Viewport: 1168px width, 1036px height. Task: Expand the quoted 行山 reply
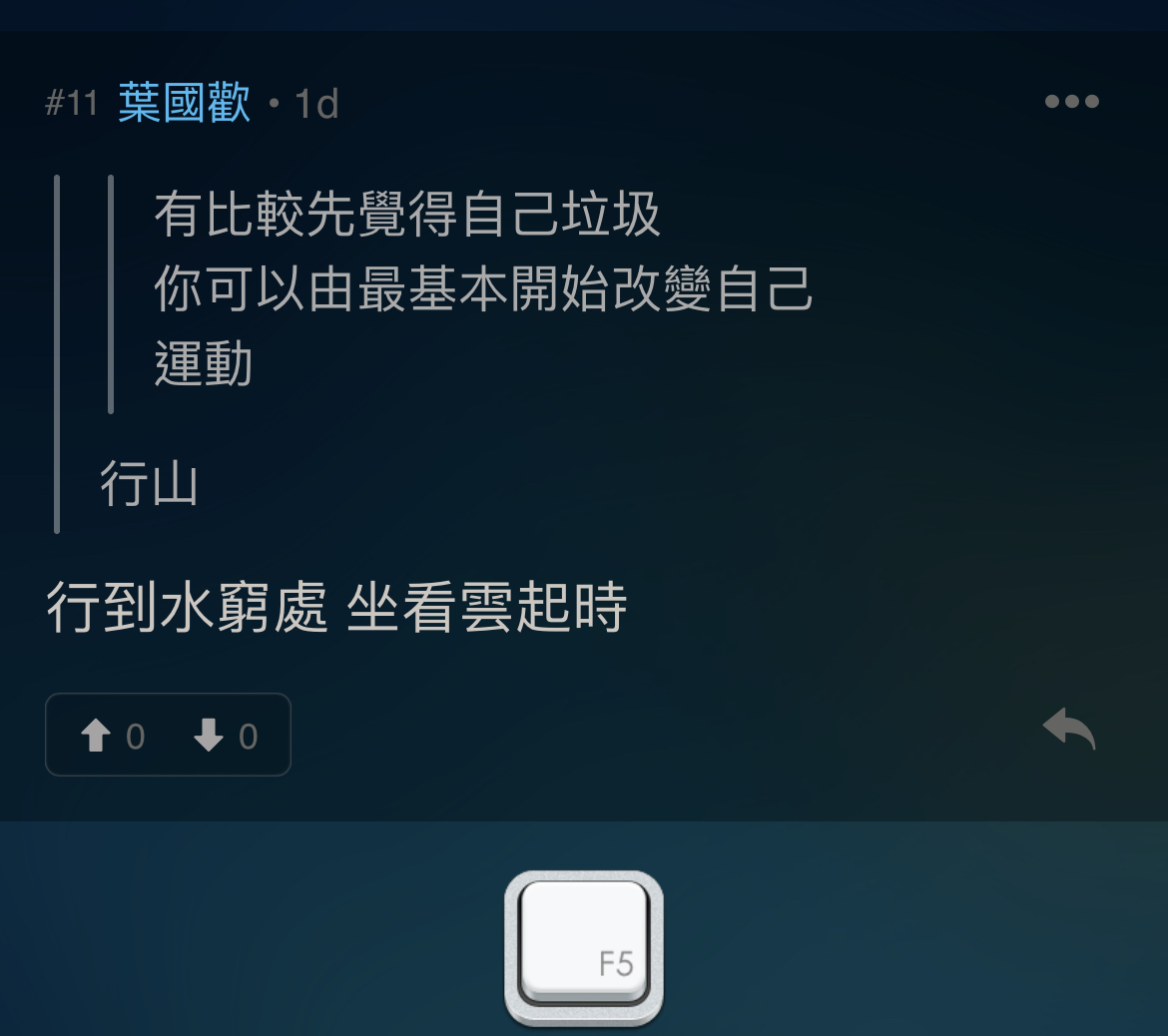pyautogui.click(x=148, y=484)
